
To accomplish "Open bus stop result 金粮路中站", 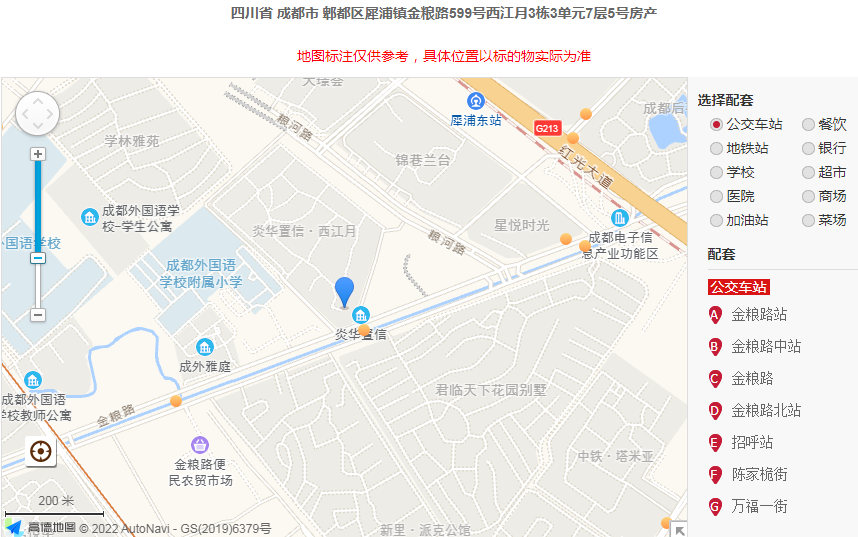I will (765, 347).
